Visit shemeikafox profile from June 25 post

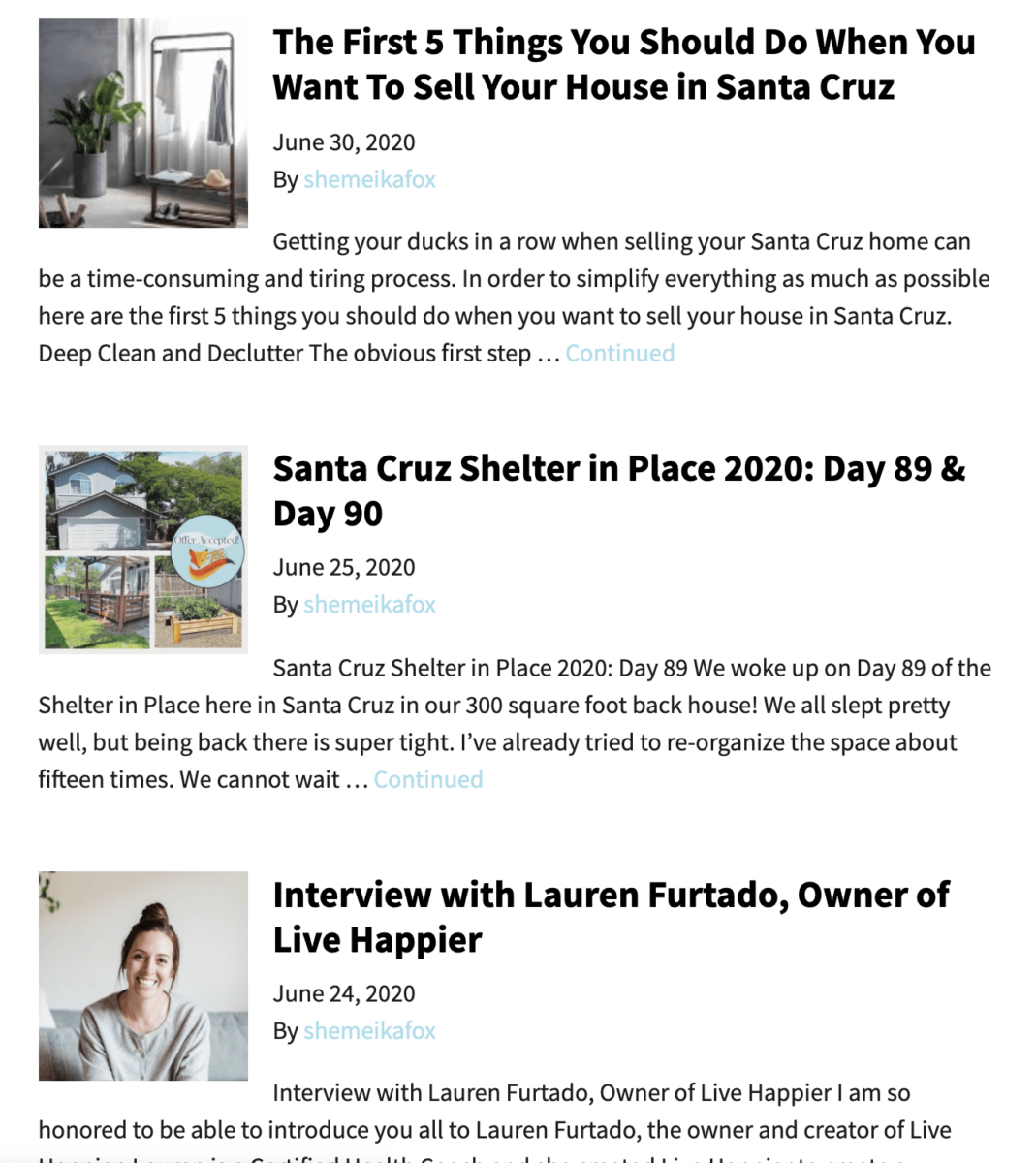pyautogui.click(x=369, y=605)
